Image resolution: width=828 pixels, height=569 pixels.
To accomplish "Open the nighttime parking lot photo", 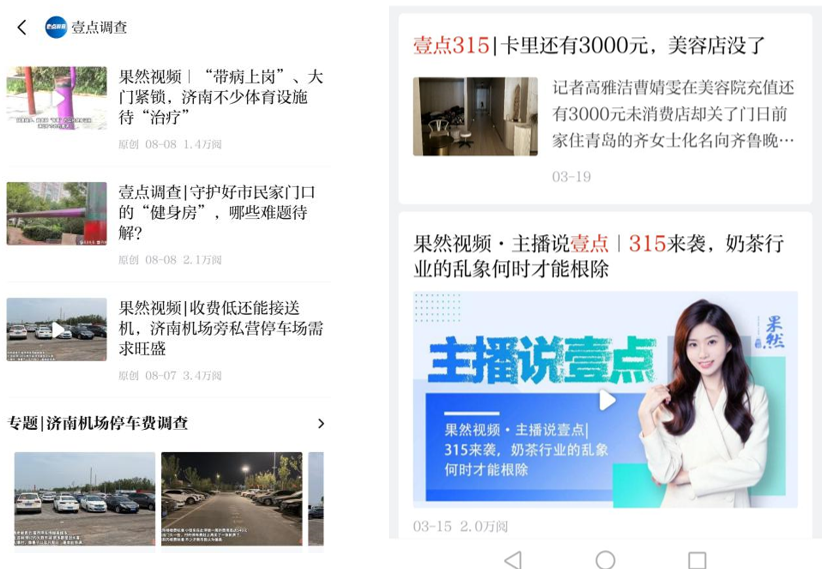I will [231, 498].
